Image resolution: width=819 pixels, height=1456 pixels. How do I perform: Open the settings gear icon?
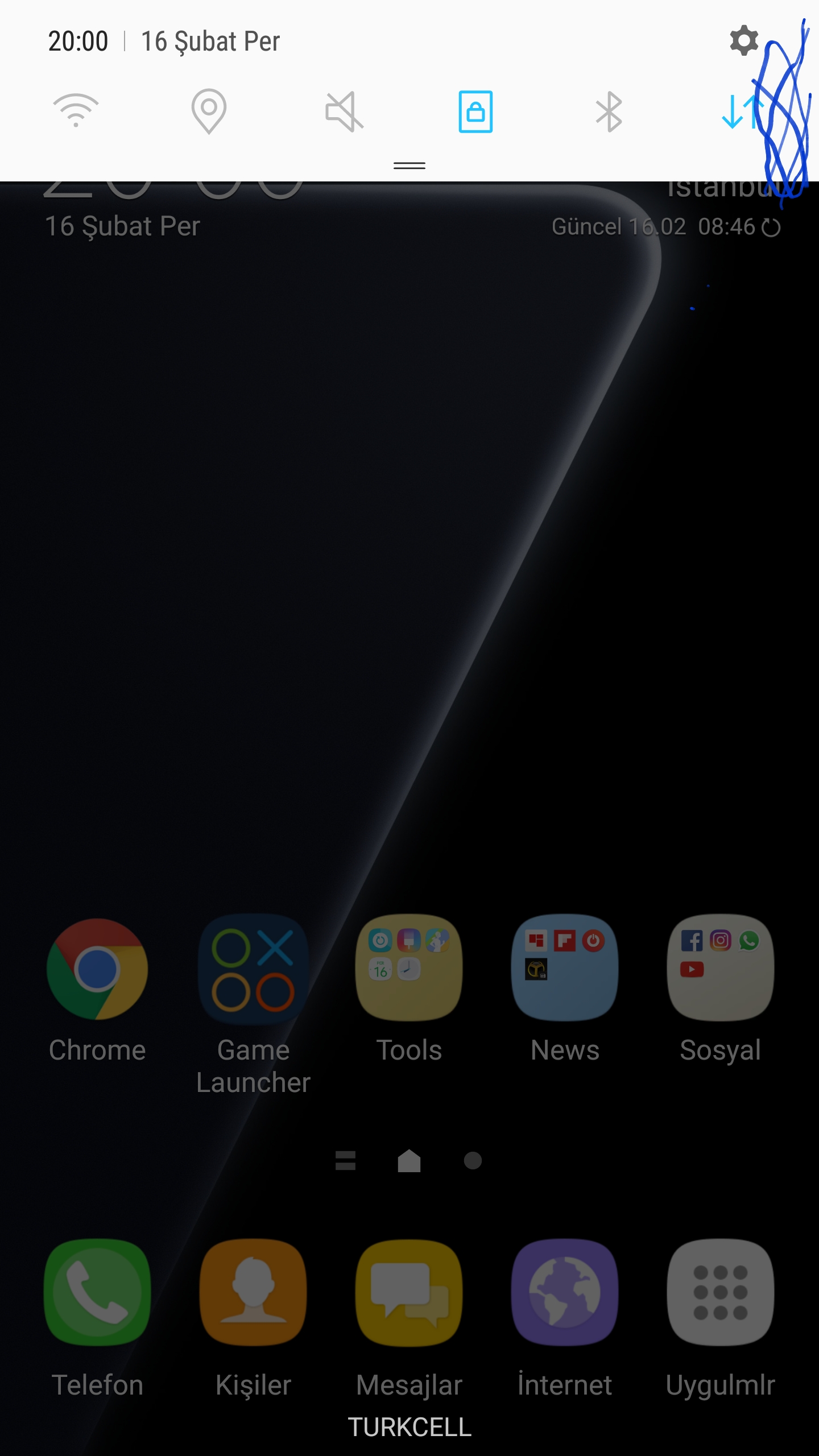click(x=743, y=41)
